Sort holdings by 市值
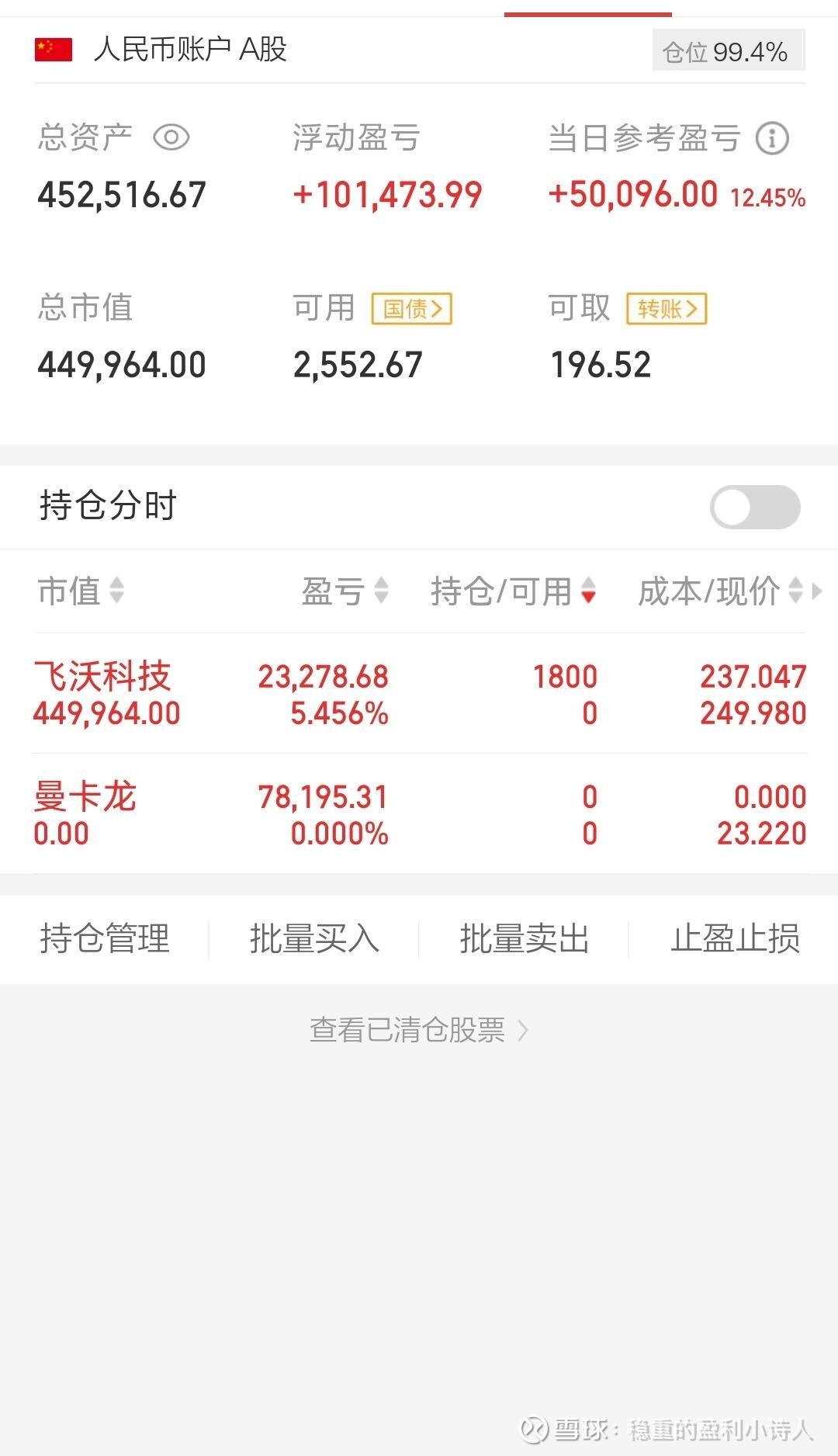This screenshot has width=838, height=1456. (x=80, y=591)
